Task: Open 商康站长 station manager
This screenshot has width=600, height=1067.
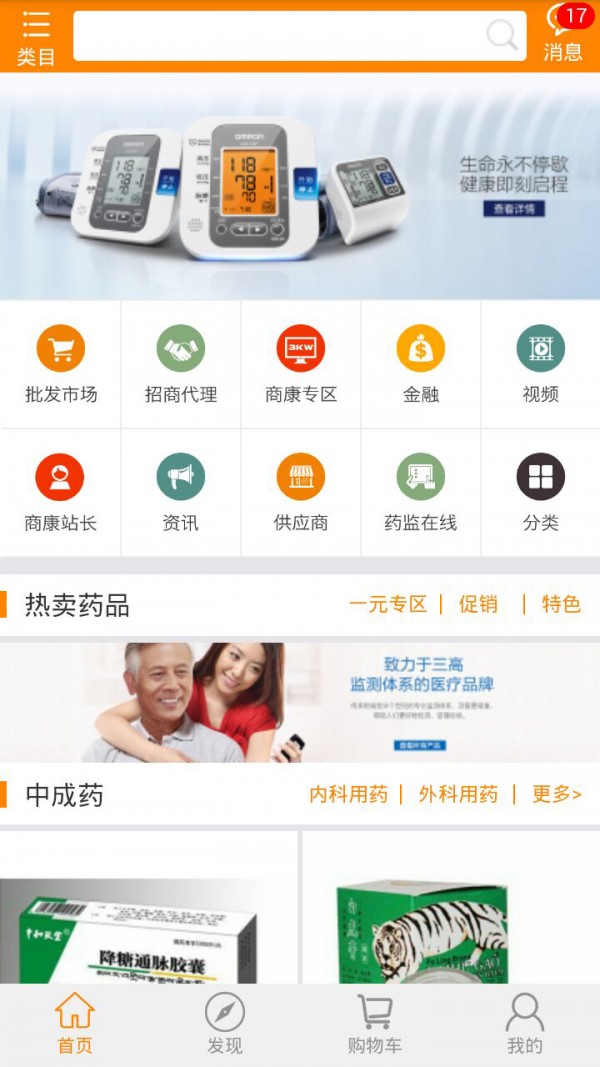Action: pyautogui.click(x=61, y=492)
